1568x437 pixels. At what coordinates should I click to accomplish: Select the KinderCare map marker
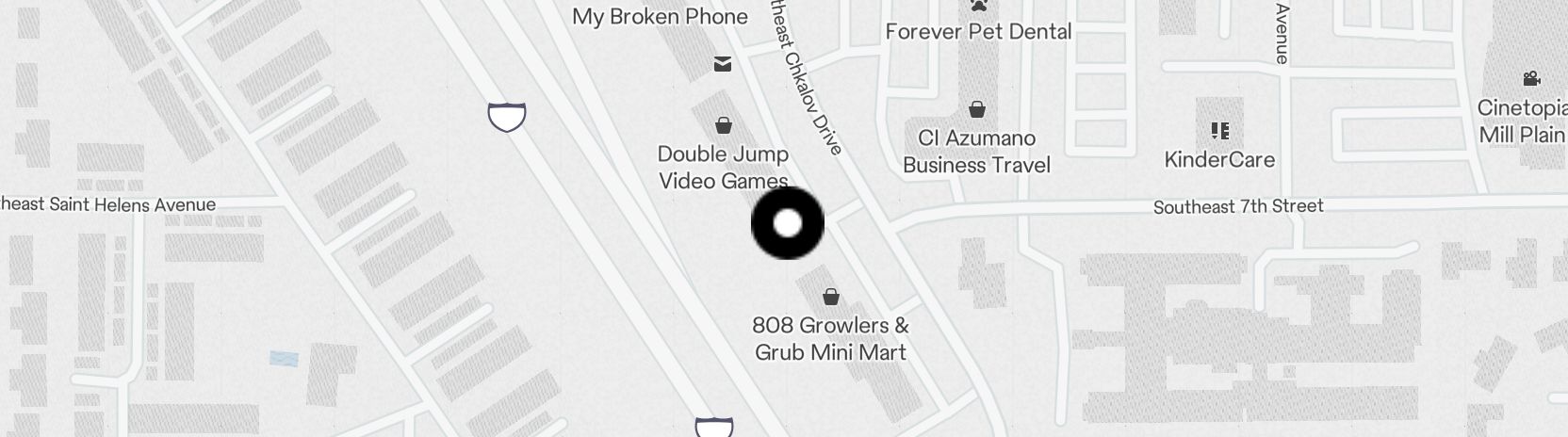pyautogui.click(x=1219, y=131)
